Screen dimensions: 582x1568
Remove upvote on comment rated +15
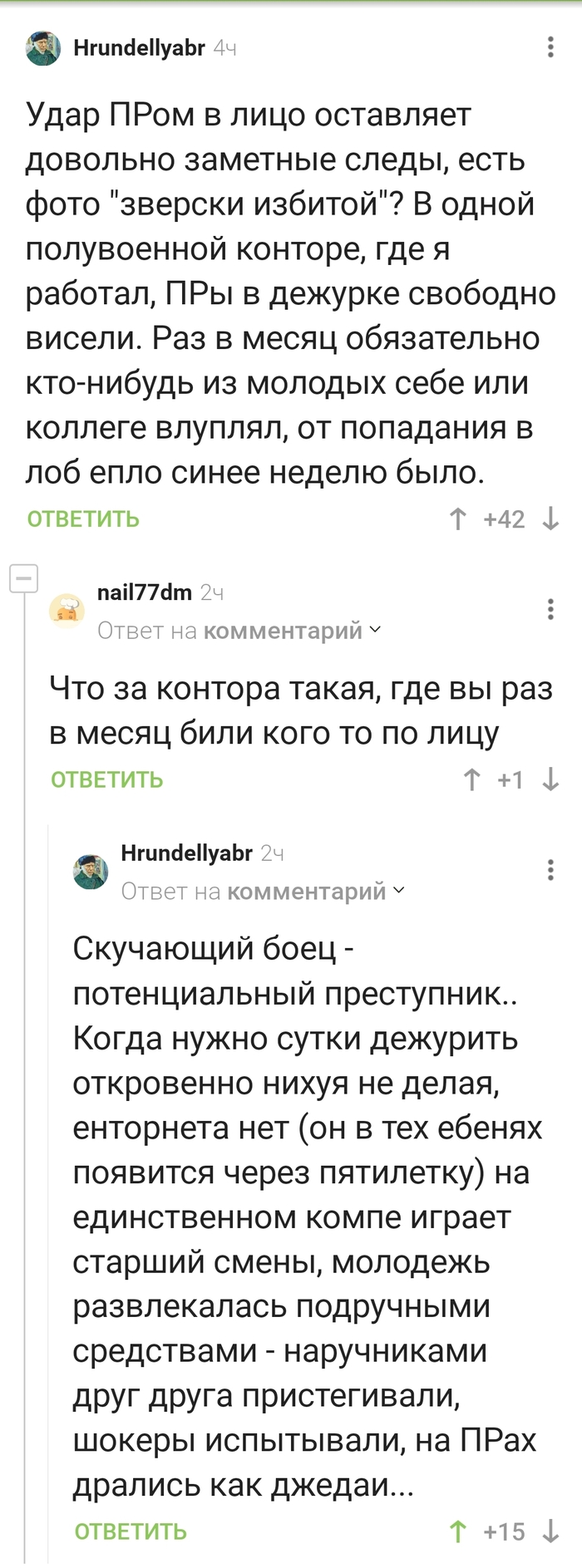click(x=457, y=1531)
